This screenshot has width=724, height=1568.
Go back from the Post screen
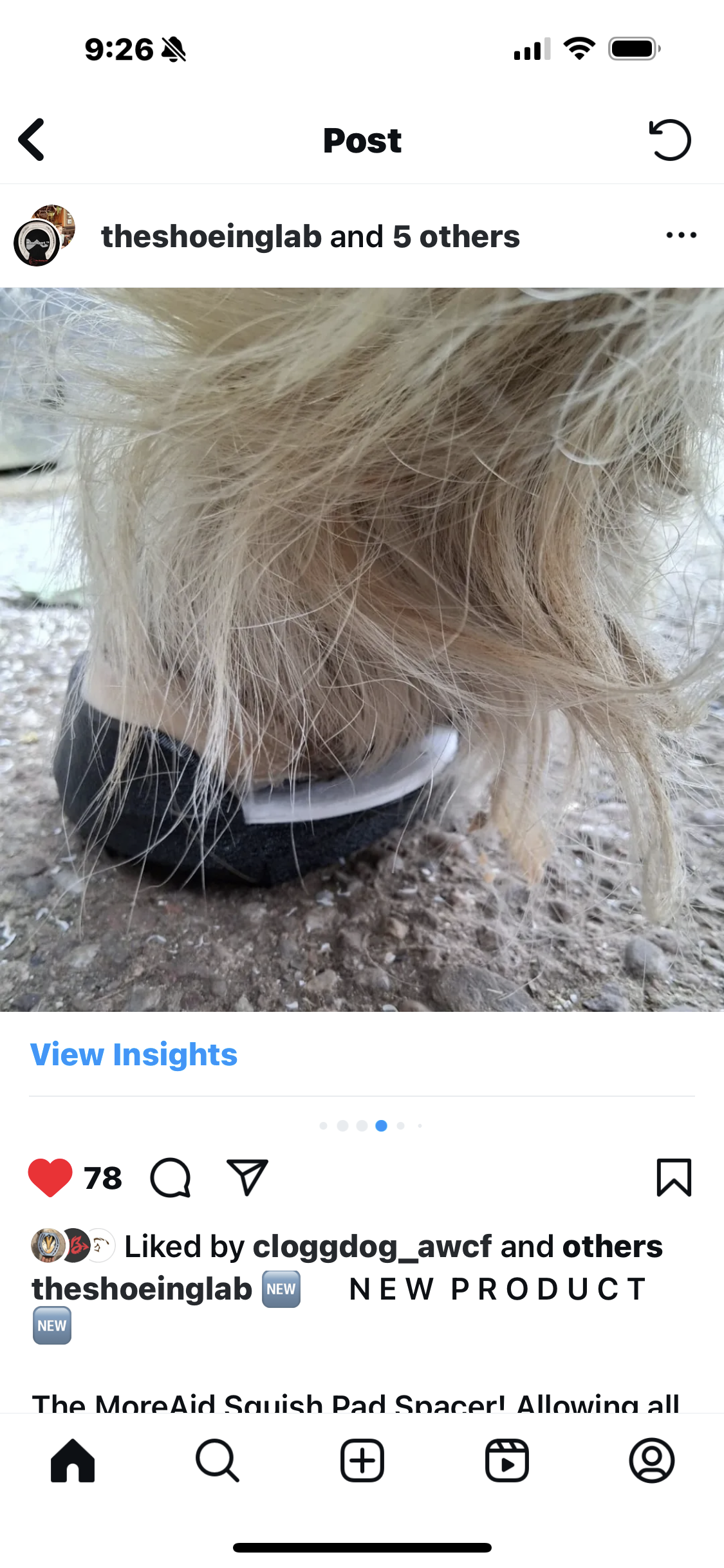coord(31,139)
